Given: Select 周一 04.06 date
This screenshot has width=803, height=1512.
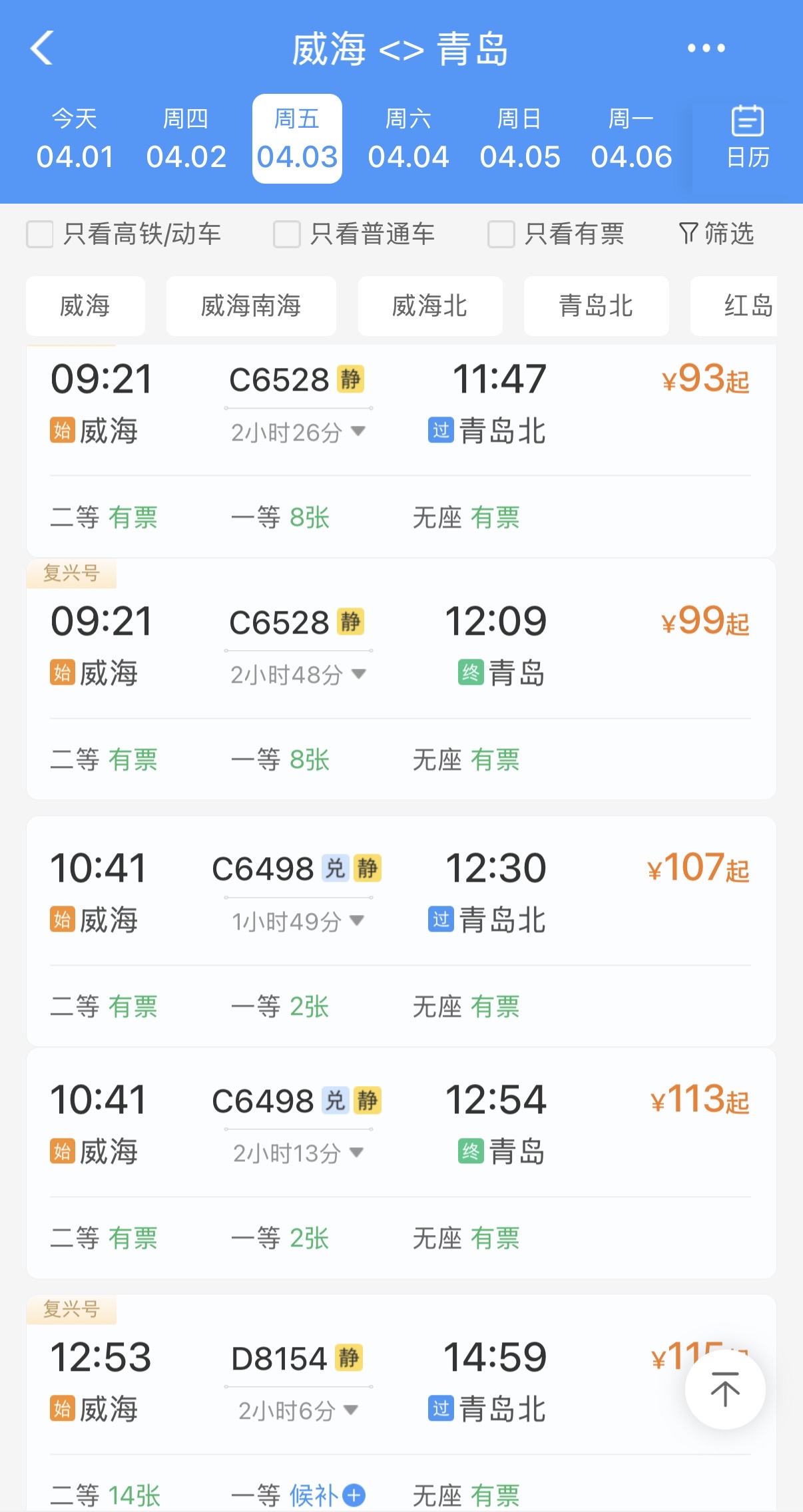Looking at the screenshot, I should pyautogui.click(x=631, y=138).
